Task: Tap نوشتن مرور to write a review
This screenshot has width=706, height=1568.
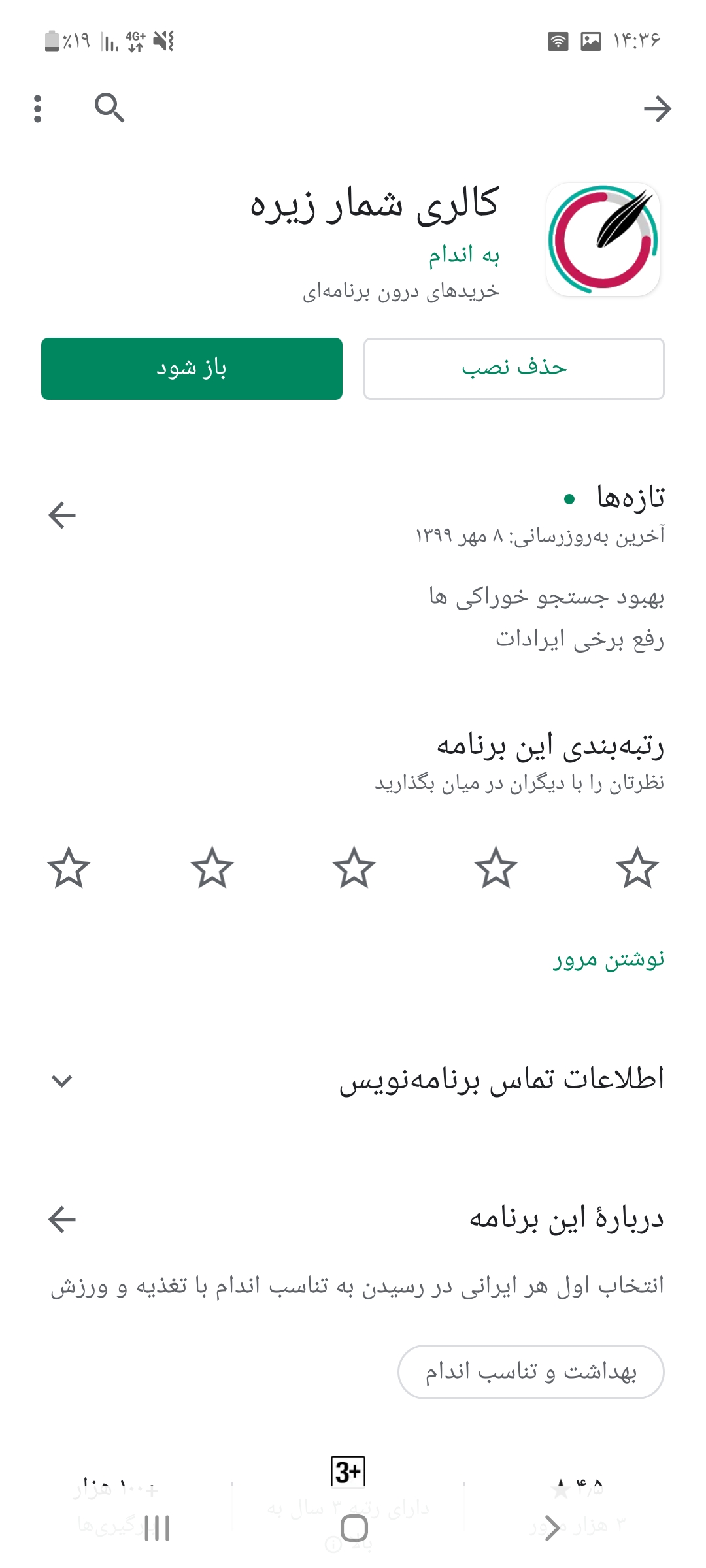Action: click(x=609, y=960)
